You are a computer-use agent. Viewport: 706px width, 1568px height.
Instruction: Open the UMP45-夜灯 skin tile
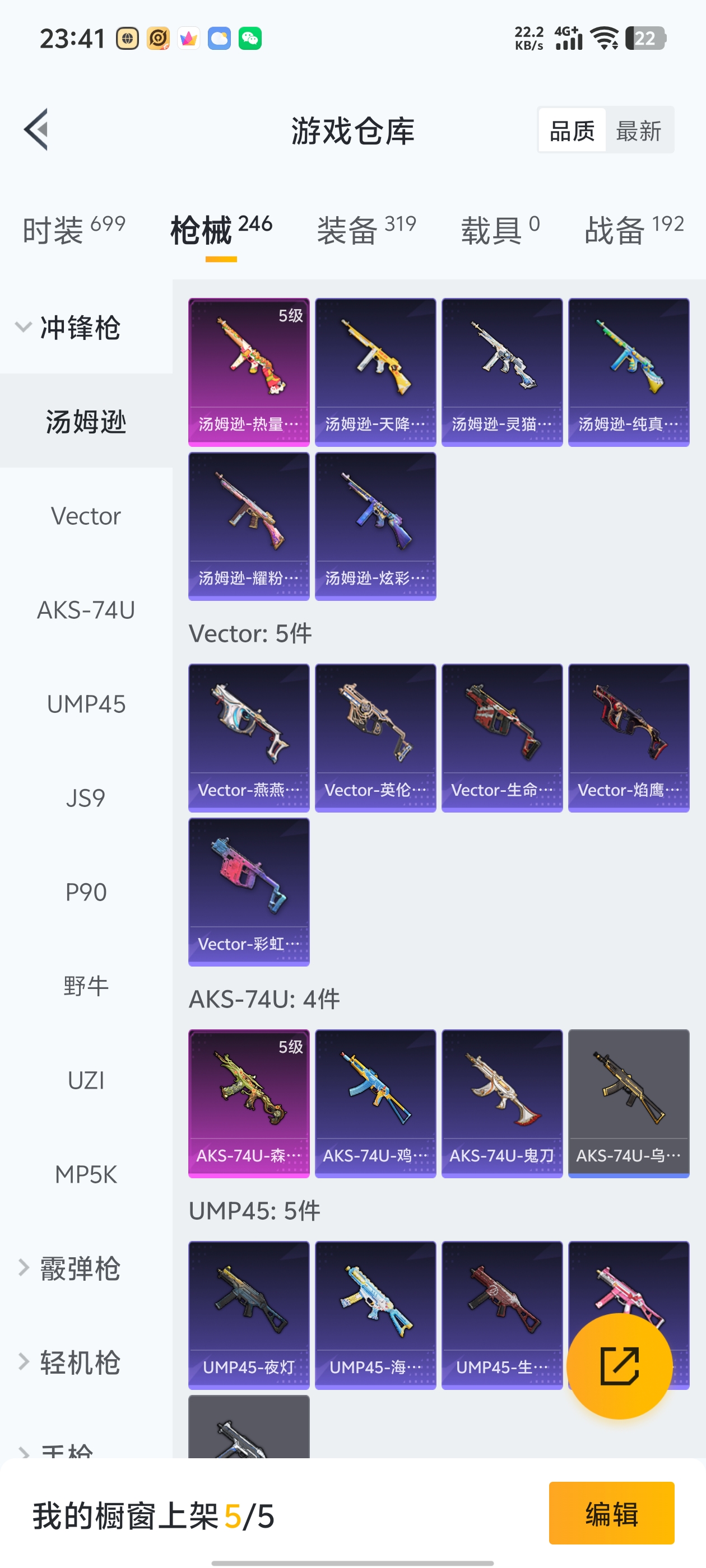[x=249, y=1315]
